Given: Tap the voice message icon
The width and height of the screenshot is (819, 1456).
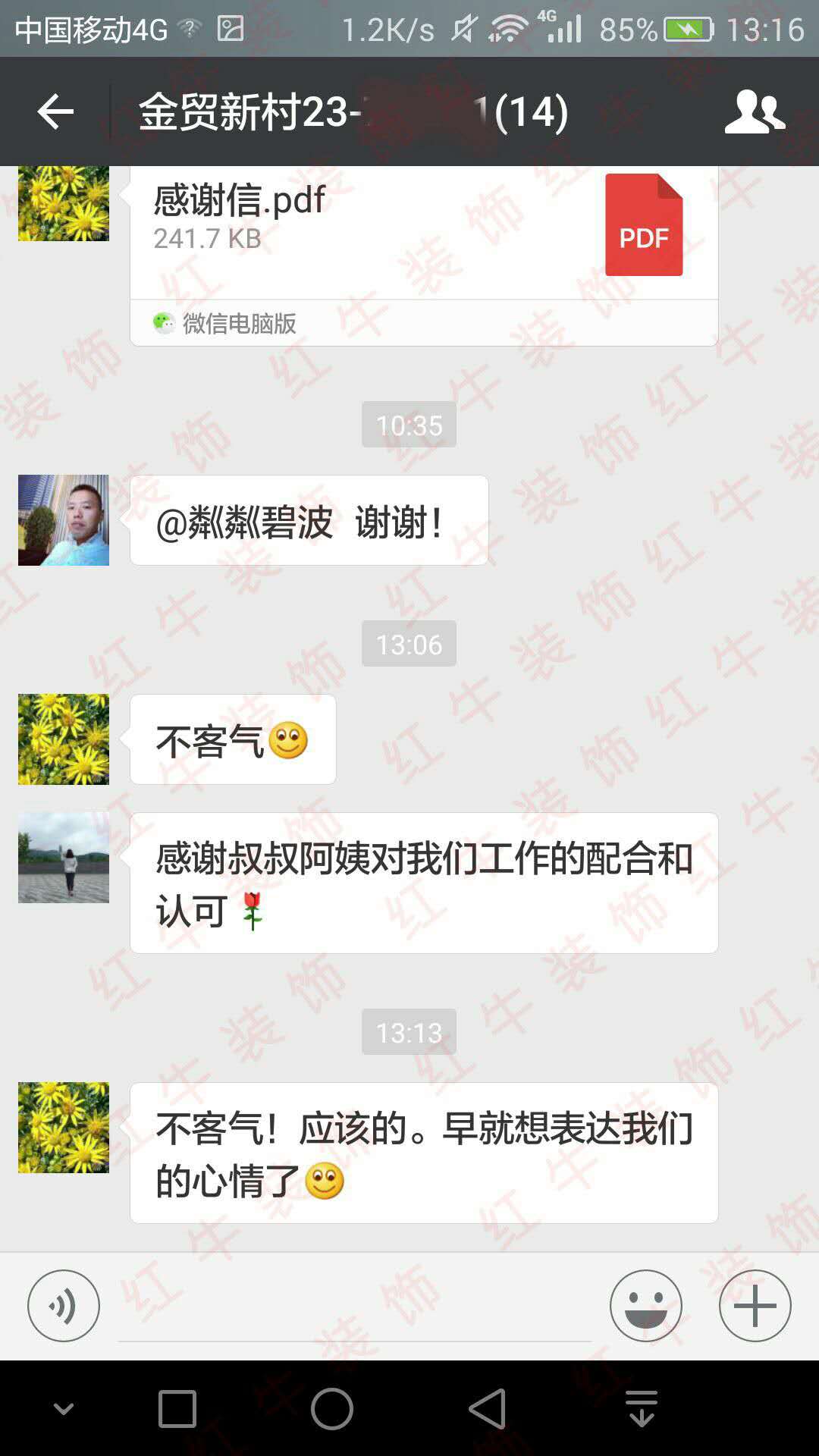Looking at the screenshot, I should tap(63, 1305).
